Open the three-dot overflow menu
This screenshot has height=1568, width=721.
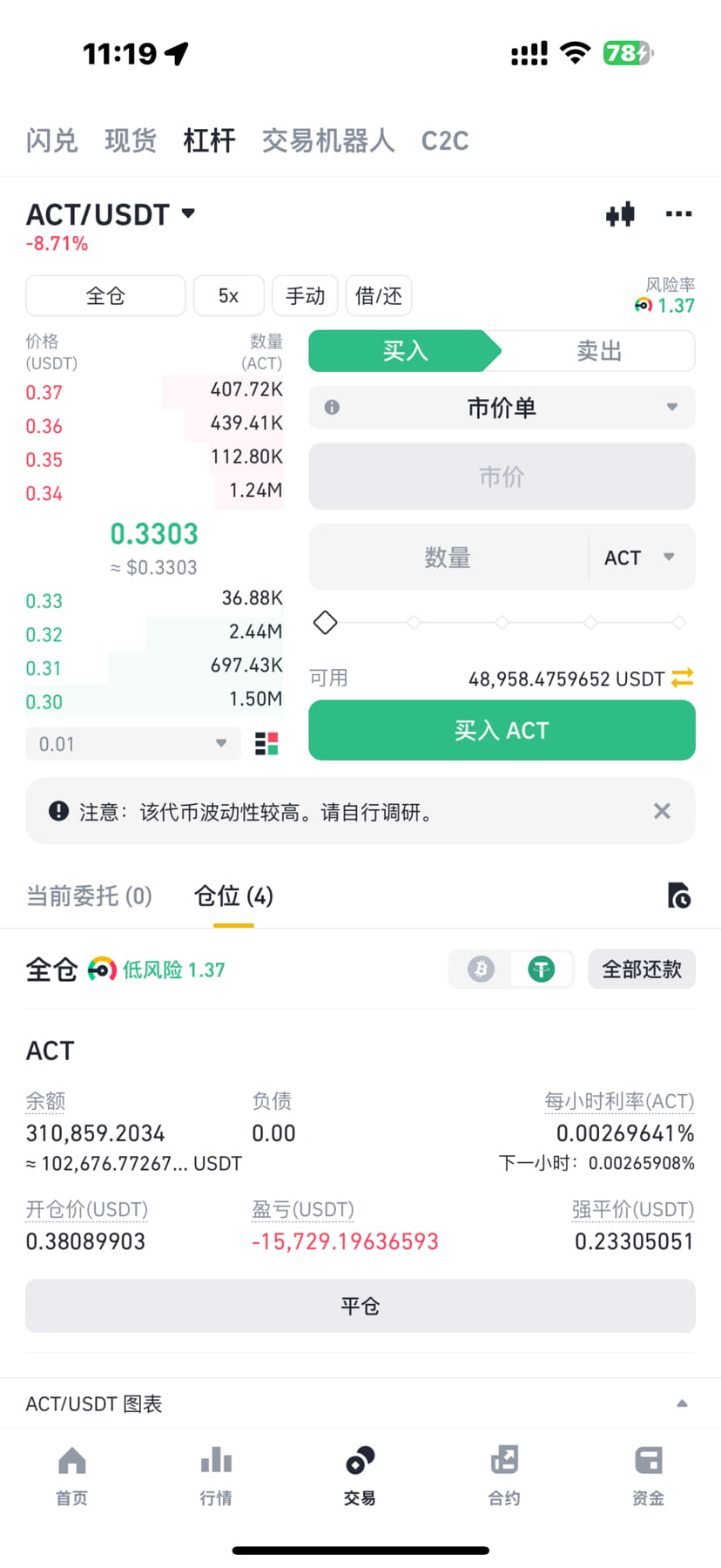[x=678, y=214]
